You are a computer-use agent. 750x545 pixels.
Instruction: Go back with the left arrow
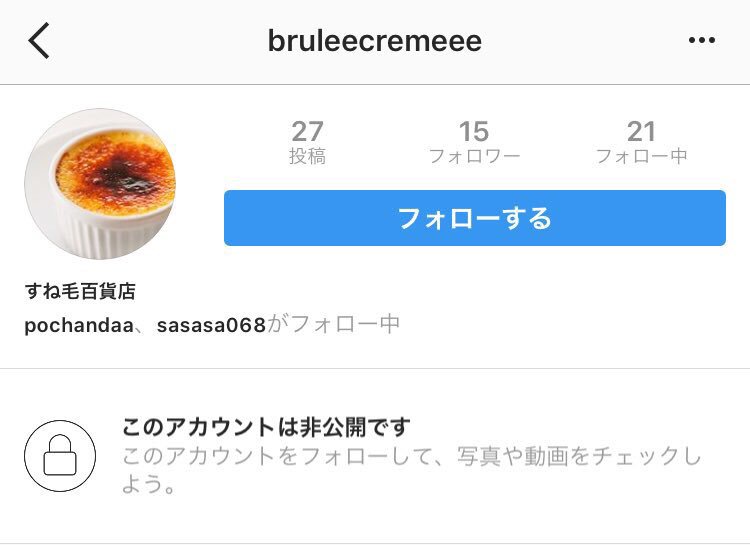(x=39, y=41)
